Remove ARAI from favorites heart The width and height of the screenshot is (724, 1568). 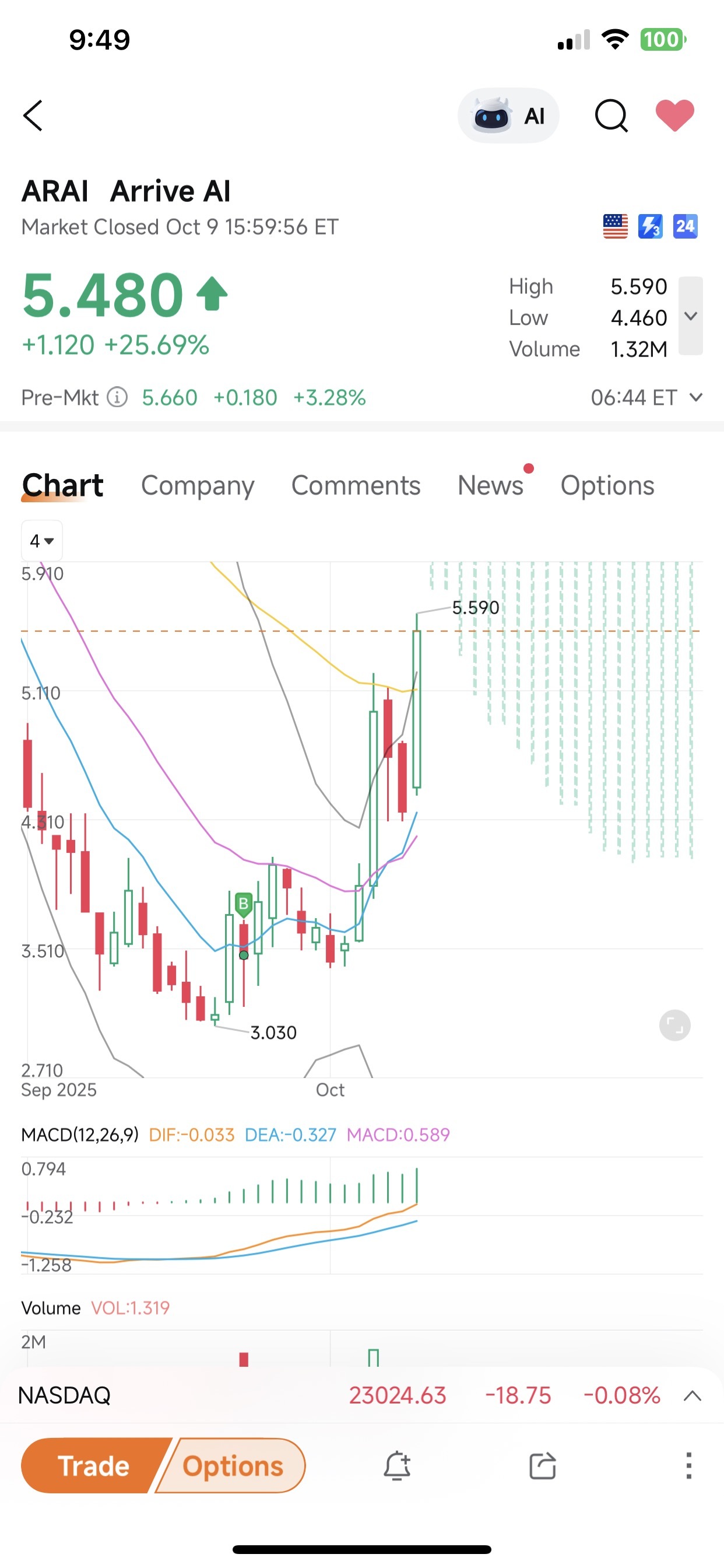click(674, 116)
